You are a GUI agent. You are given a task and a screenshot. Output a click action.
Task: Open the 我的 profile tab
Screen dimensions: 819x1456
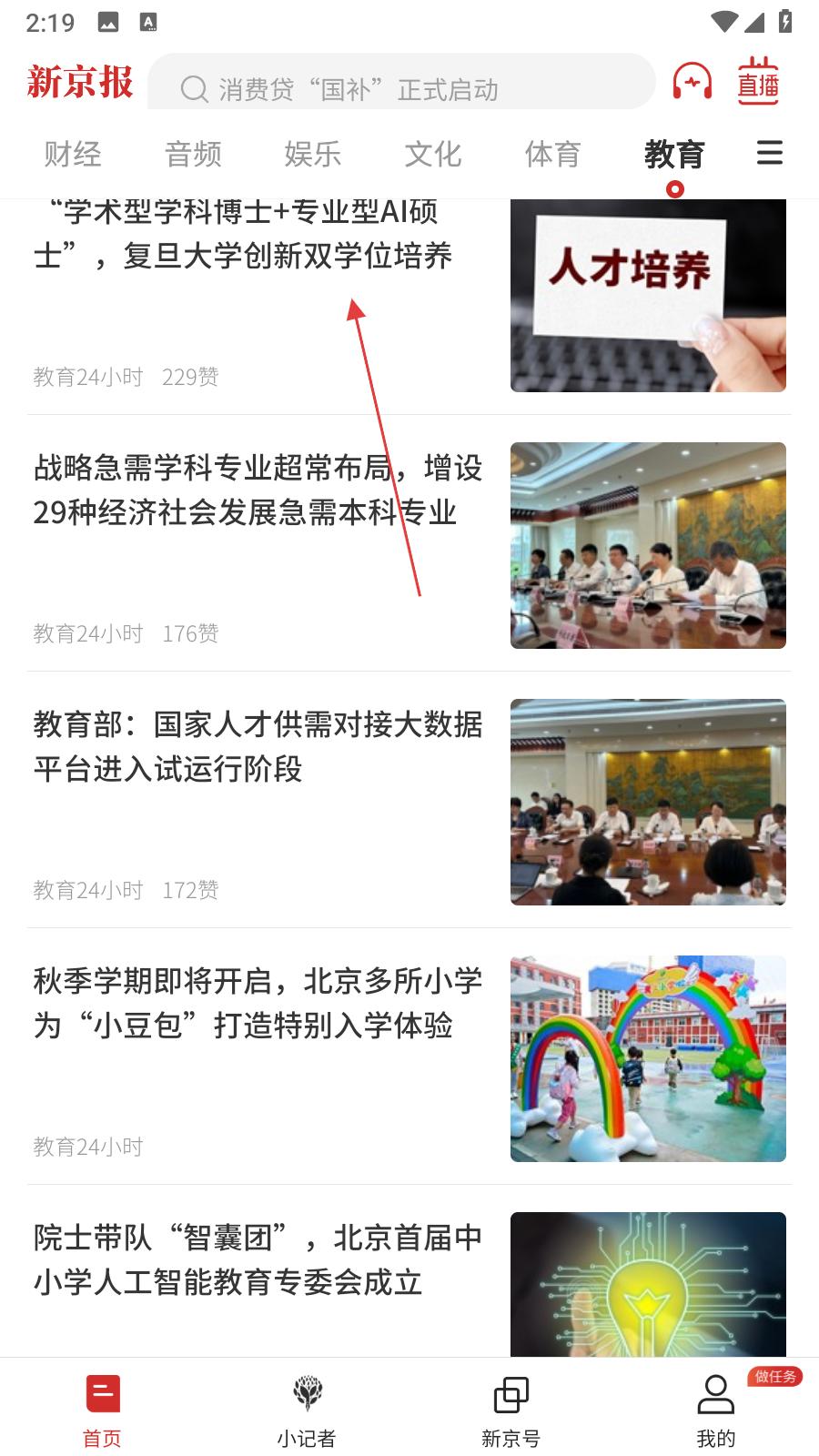tap(715, 1410)
